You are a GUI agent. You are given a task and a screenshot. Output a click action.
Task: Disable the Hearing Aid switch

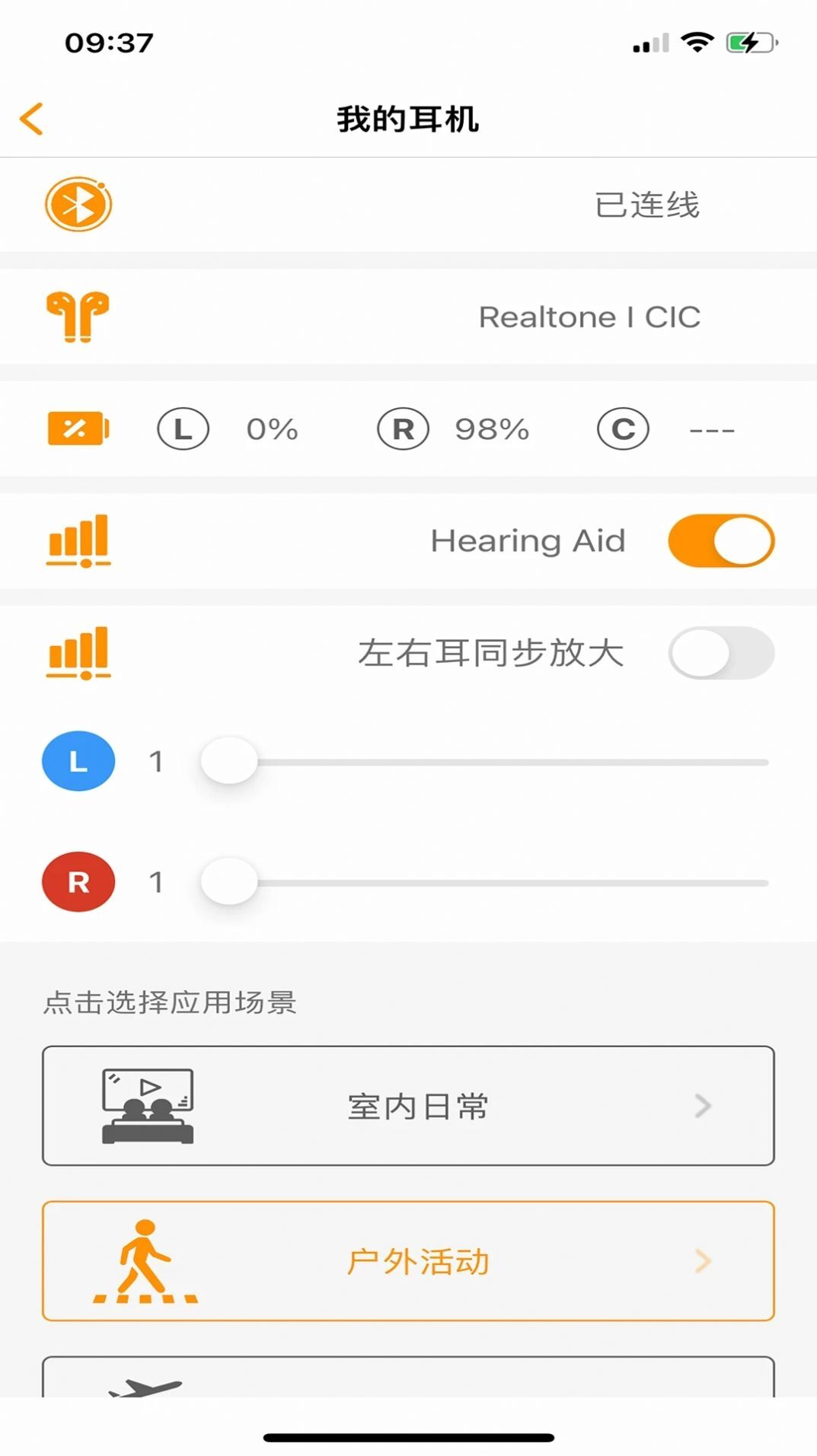[720, 540]
